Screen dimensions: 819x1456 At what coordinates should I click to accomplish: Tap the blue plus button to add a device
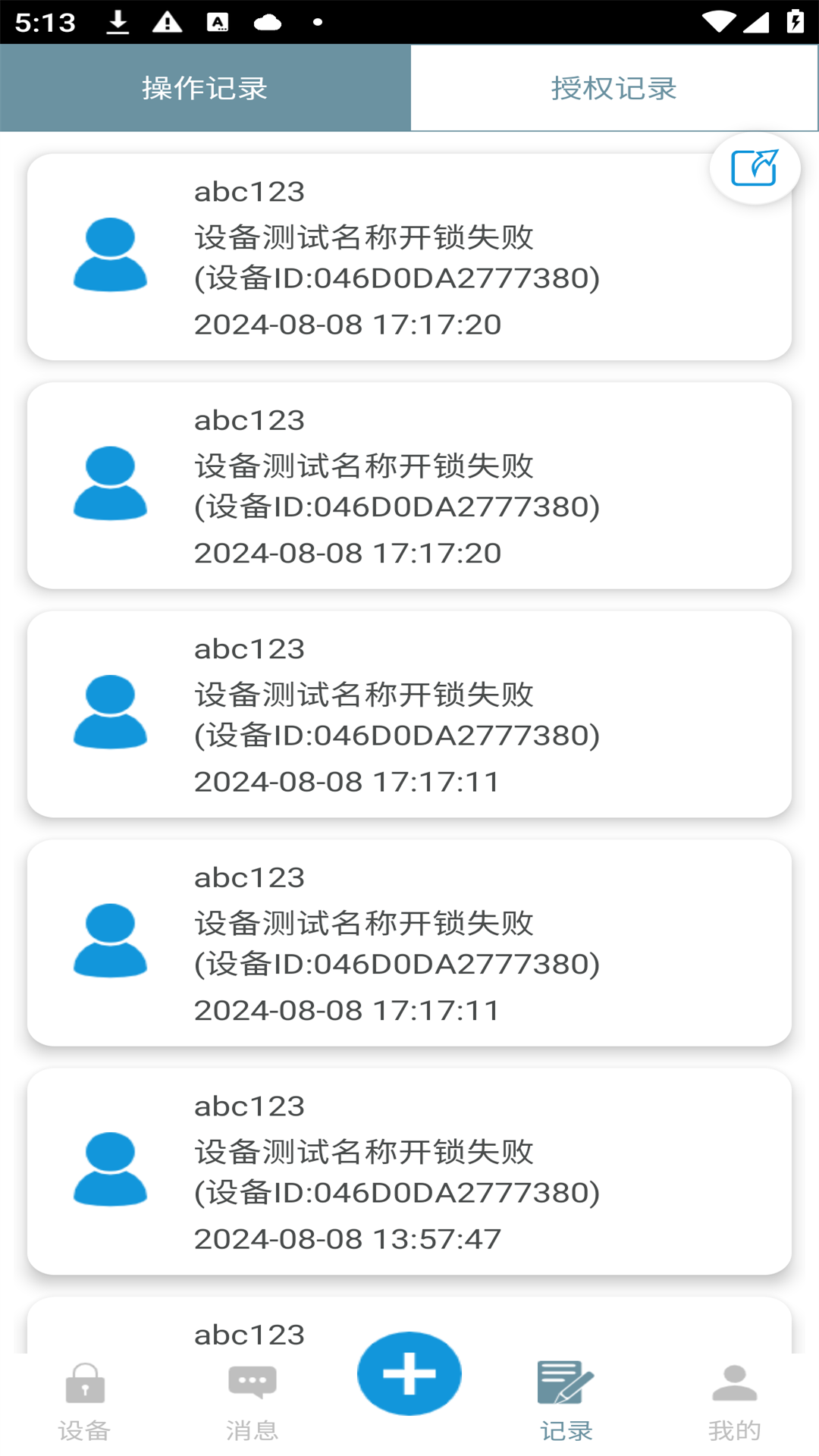409,1374
